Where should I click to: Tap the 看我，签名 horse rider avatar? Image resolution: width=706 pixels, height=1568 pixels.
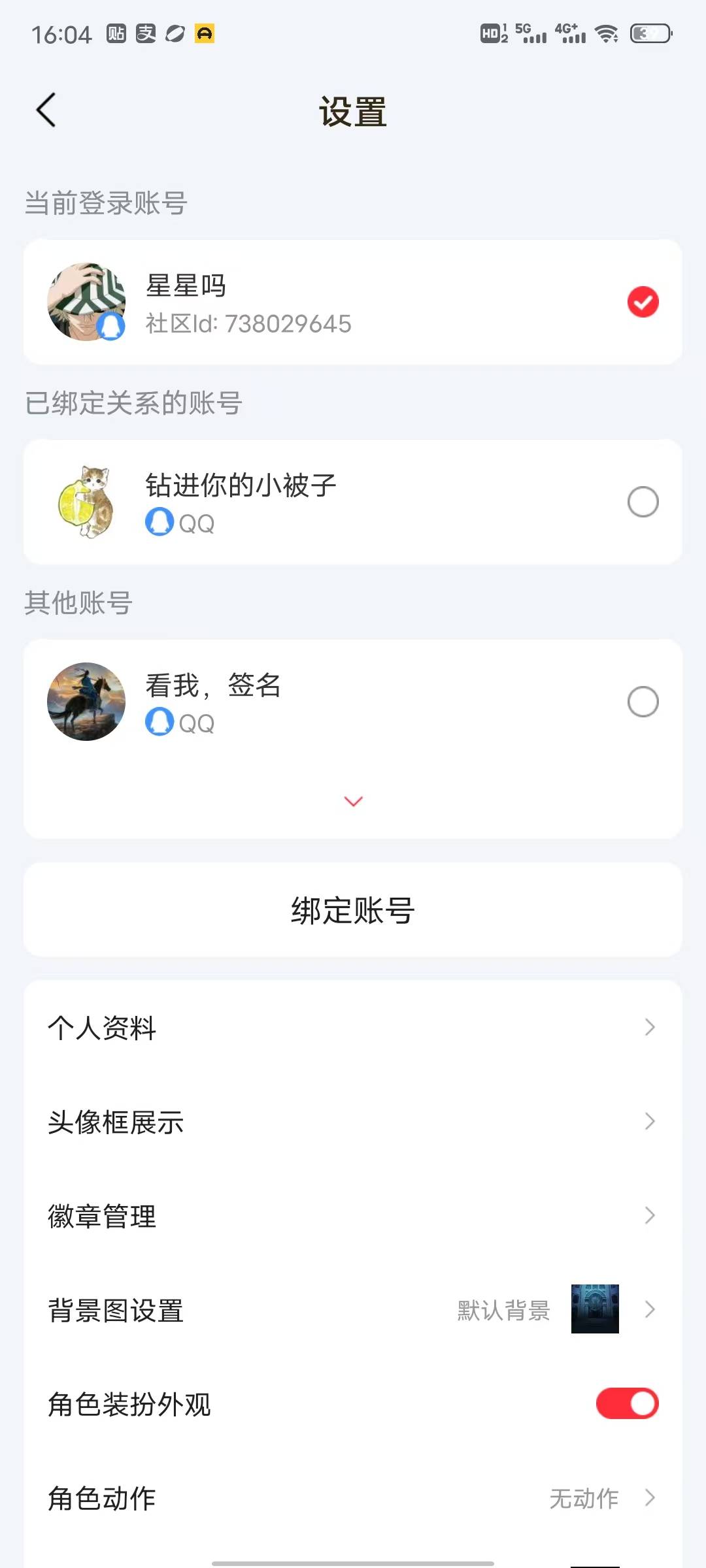coord(87,702)
